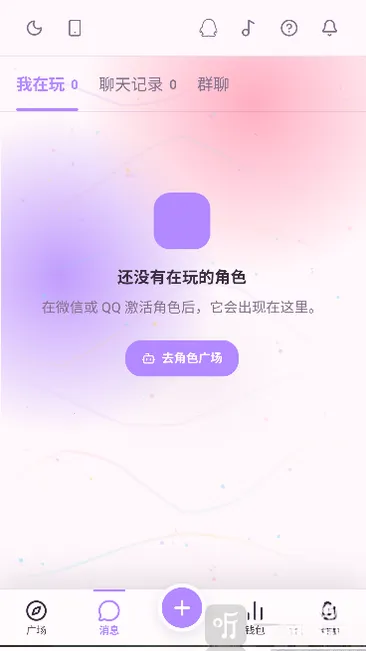Tap the floating 听 music button
This screenshot has width=366, height=651.
(225, 624)
